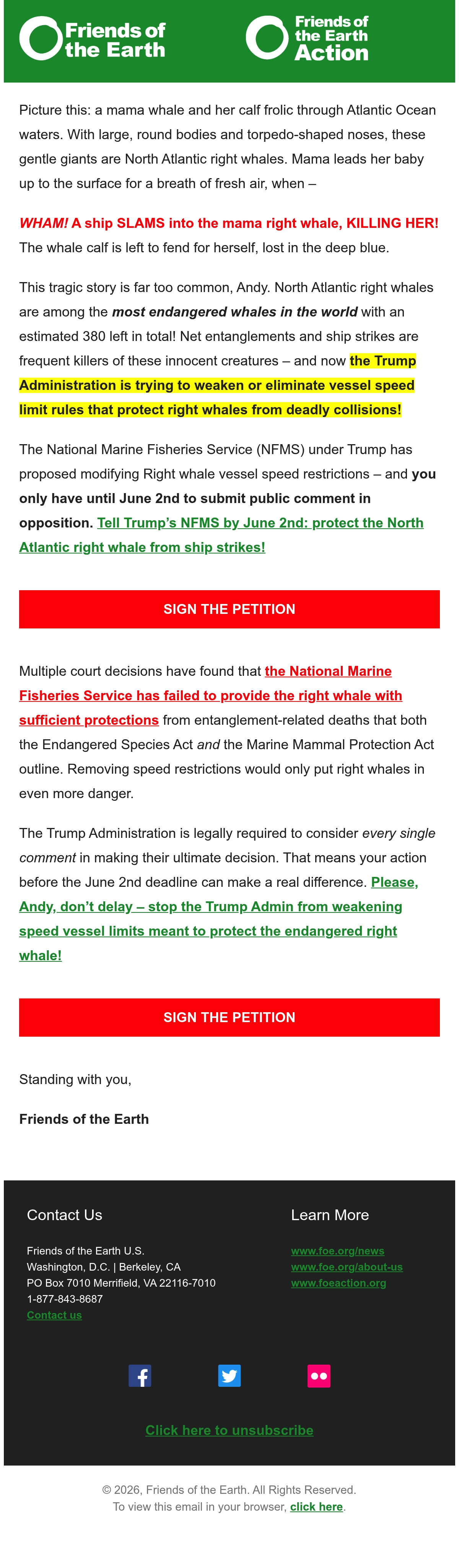The image size is (459, 1568).
Task: Open www.foe.org/about-us link
Action: 347,1267
